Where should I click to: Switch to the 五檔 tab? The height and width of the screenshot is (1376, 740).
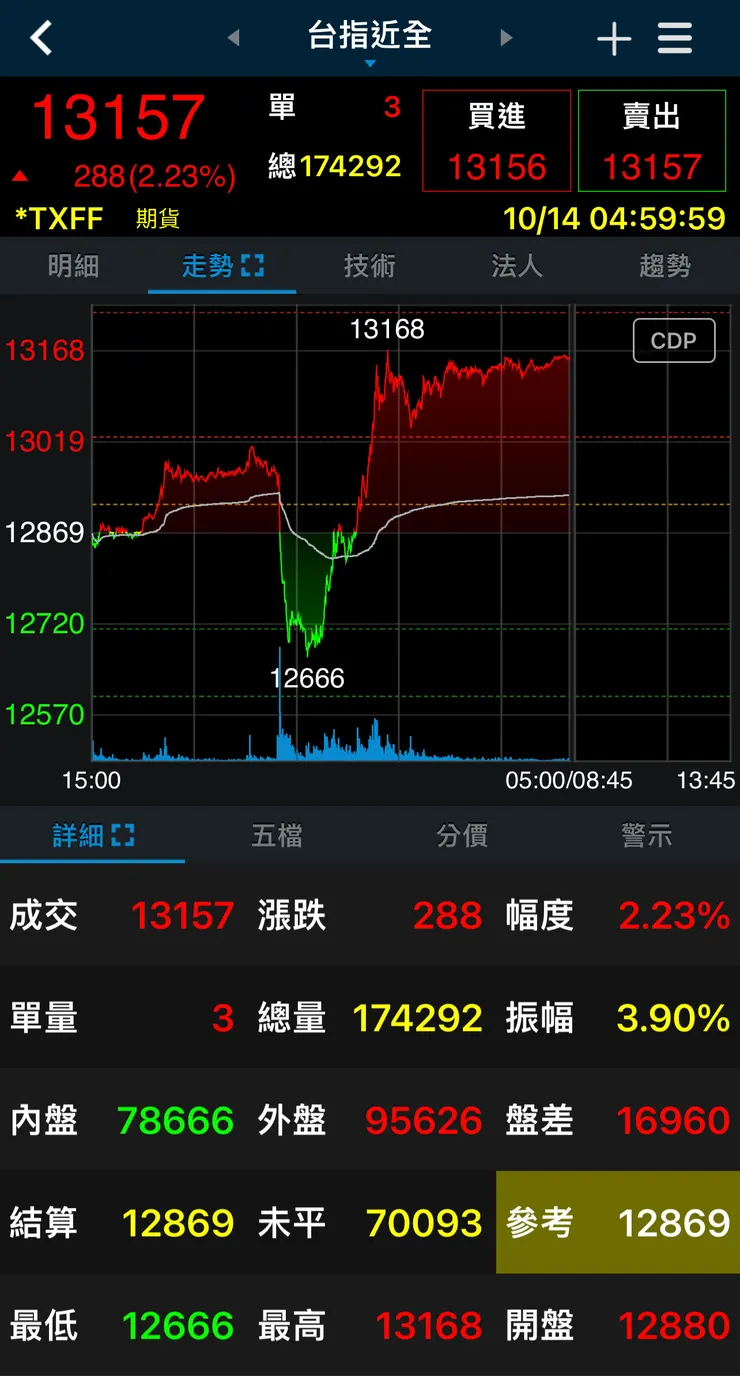pos(277,836)
